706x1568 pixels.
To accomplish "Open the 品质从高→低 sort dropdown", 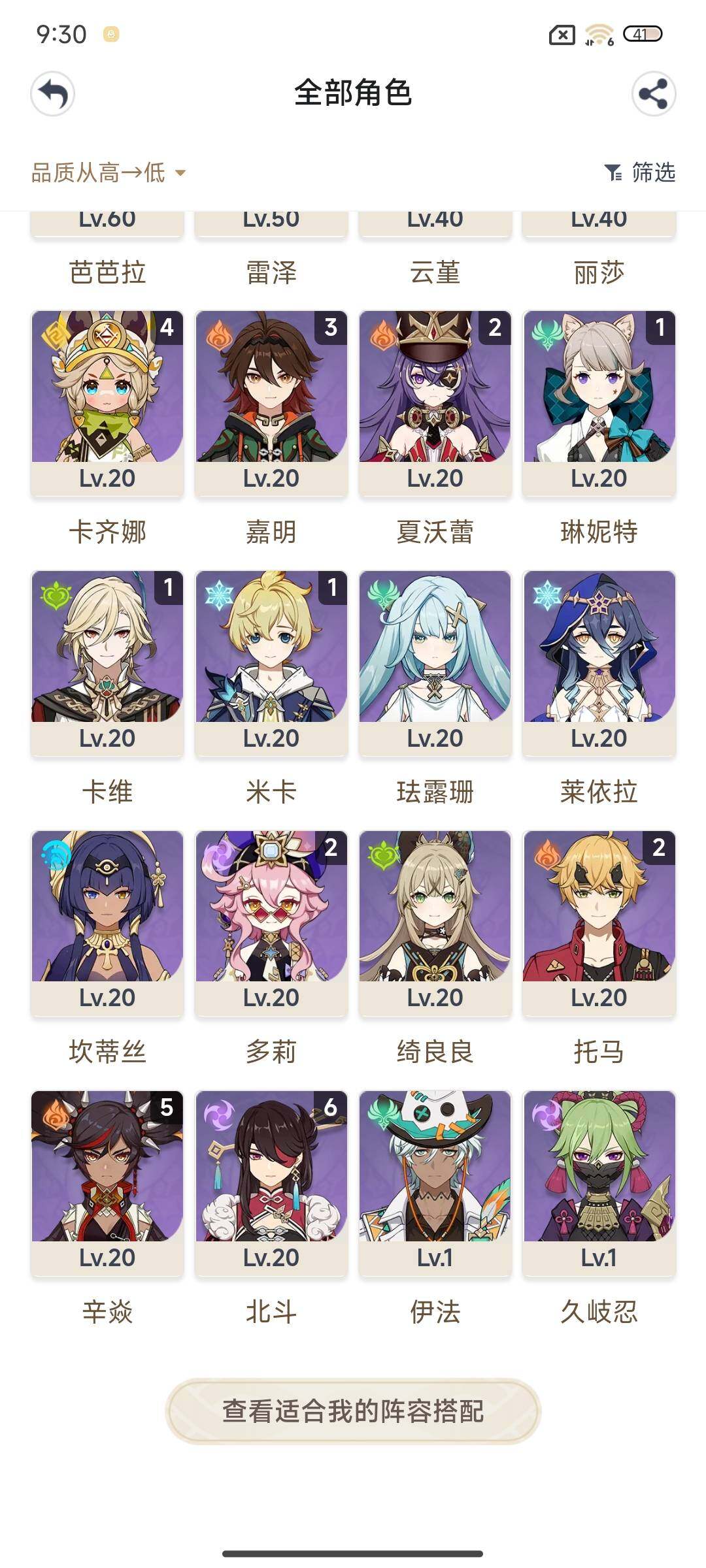I will (x=109, y=173).
